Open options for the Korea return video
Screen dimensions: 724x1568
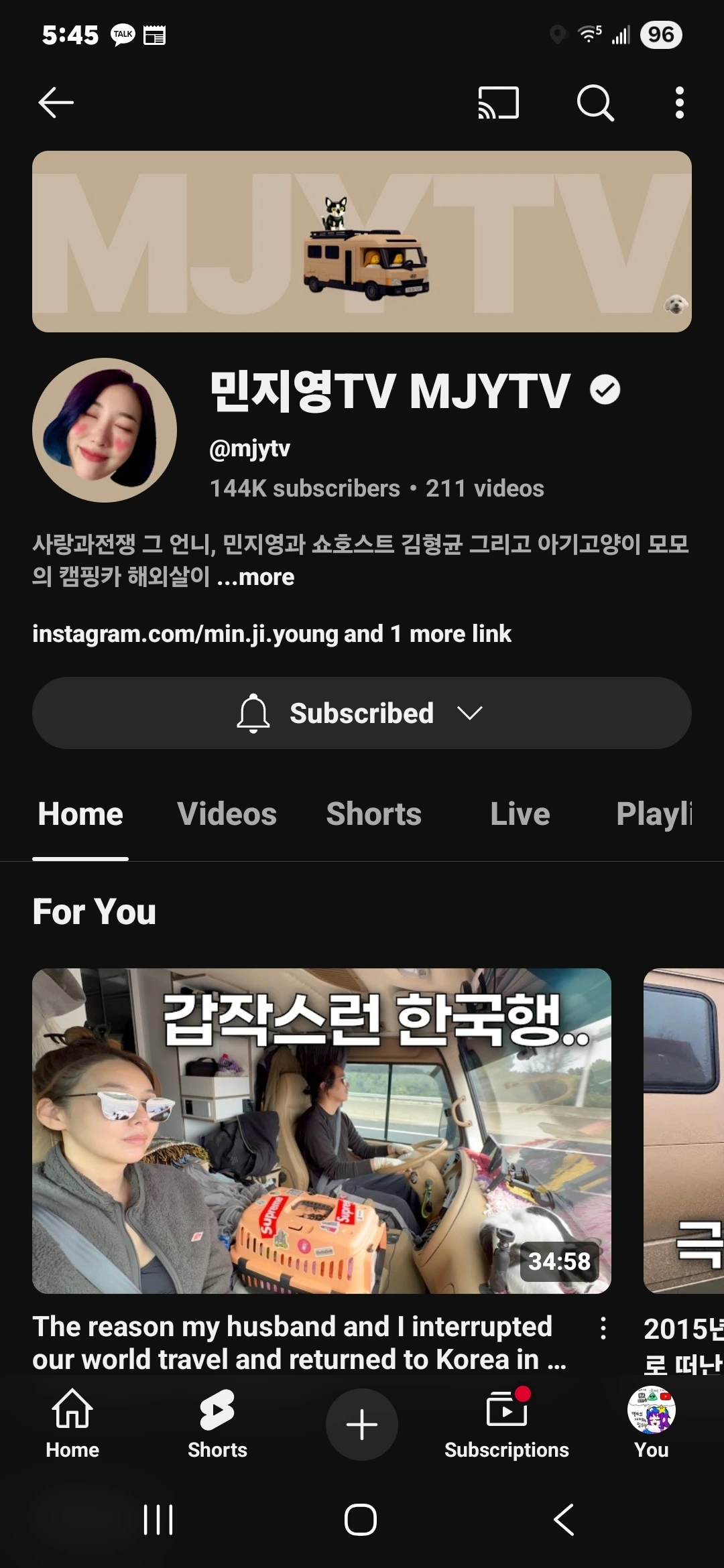click(x=603, y=1328)
